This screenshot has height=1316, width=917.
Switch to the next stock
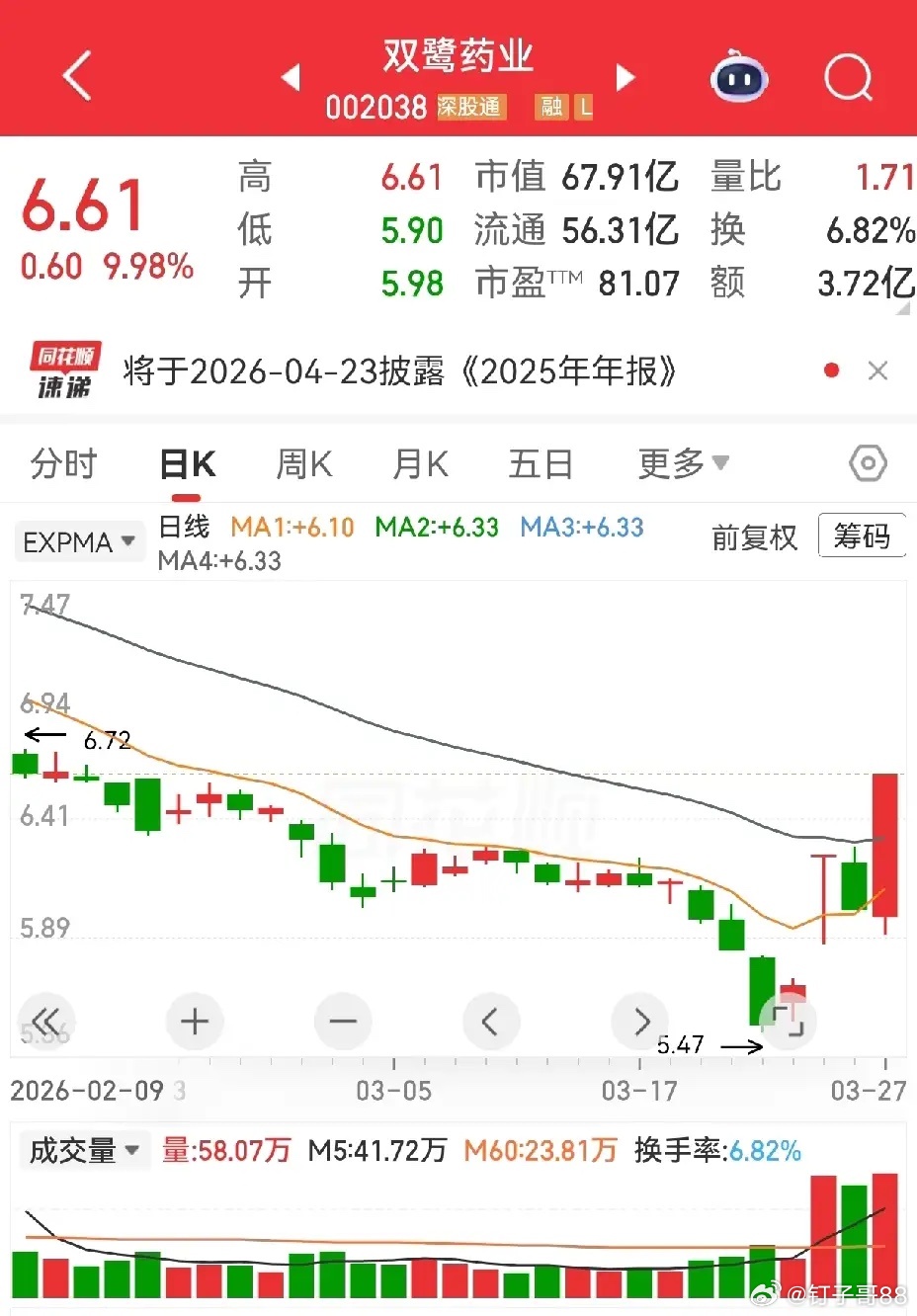625,77
